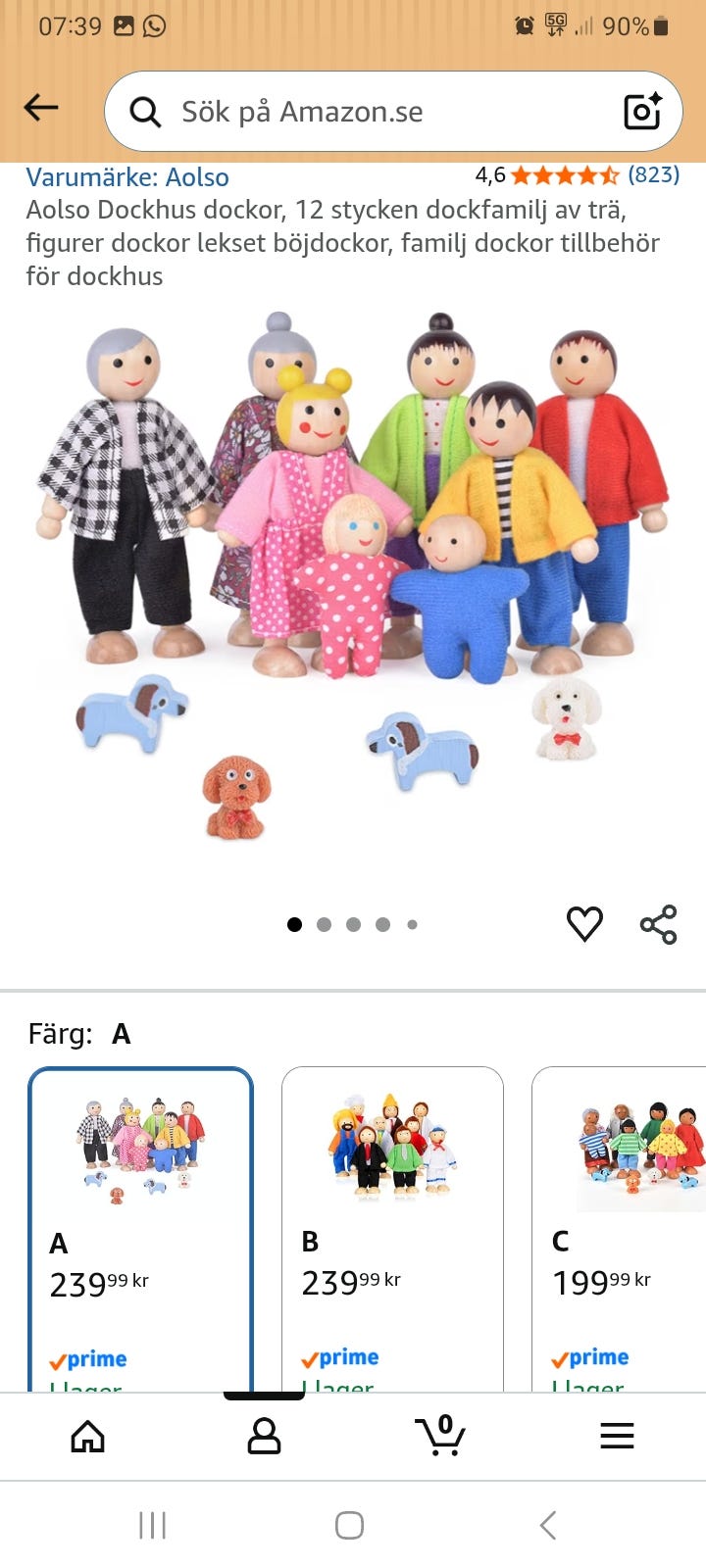Select color variant A

coord(140,1230)
